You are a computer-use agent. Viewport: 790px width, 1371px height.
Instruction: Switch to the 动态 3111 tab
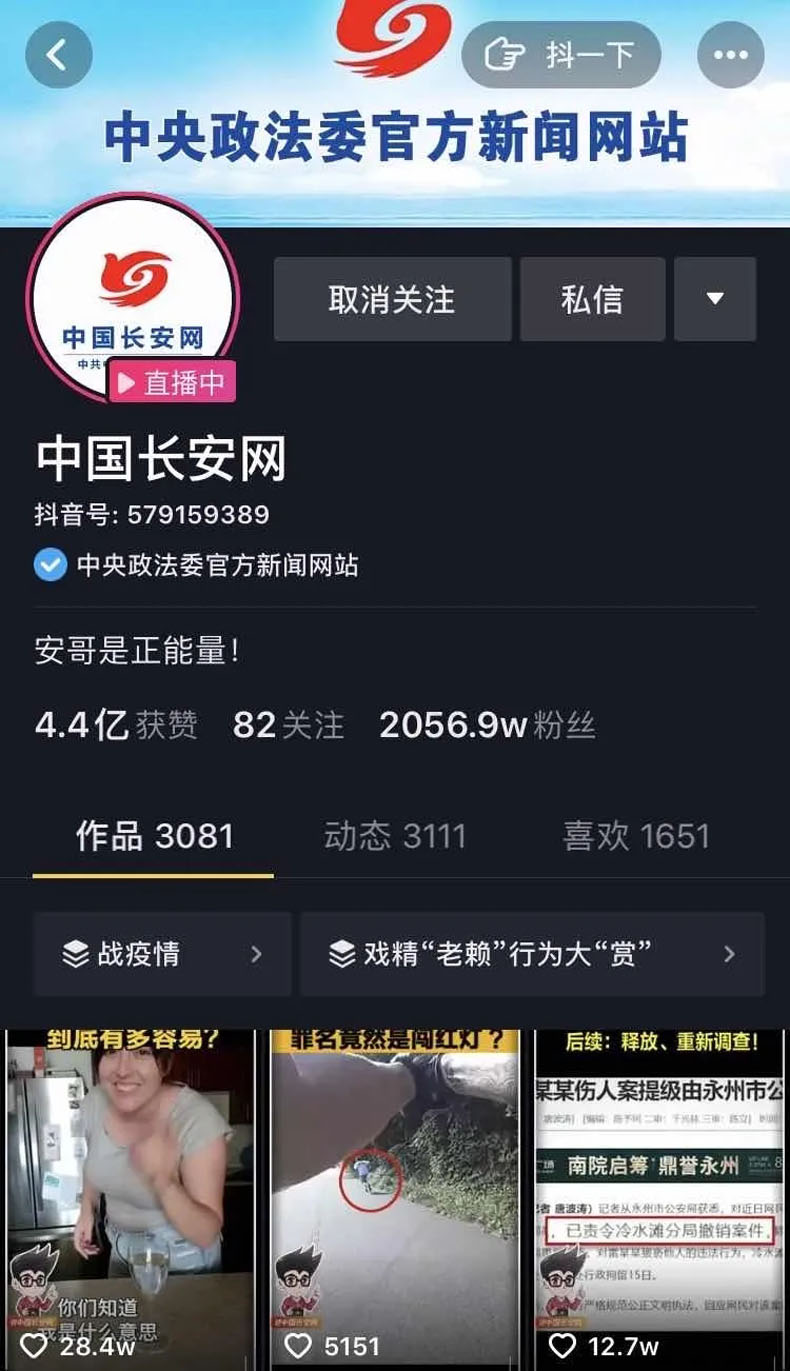pos(395,837)
